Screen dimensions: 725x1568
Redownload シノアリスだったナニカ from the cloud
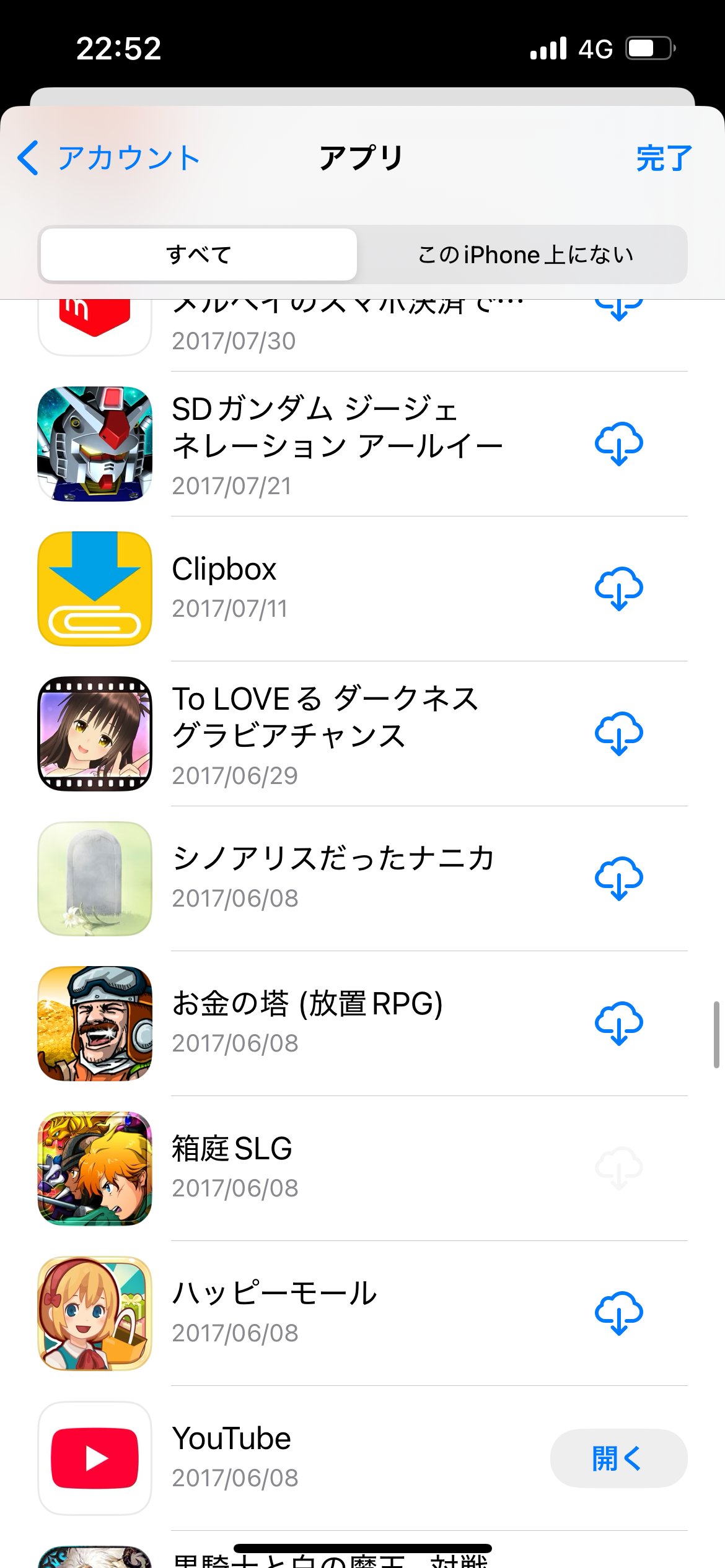pos(618,878)
